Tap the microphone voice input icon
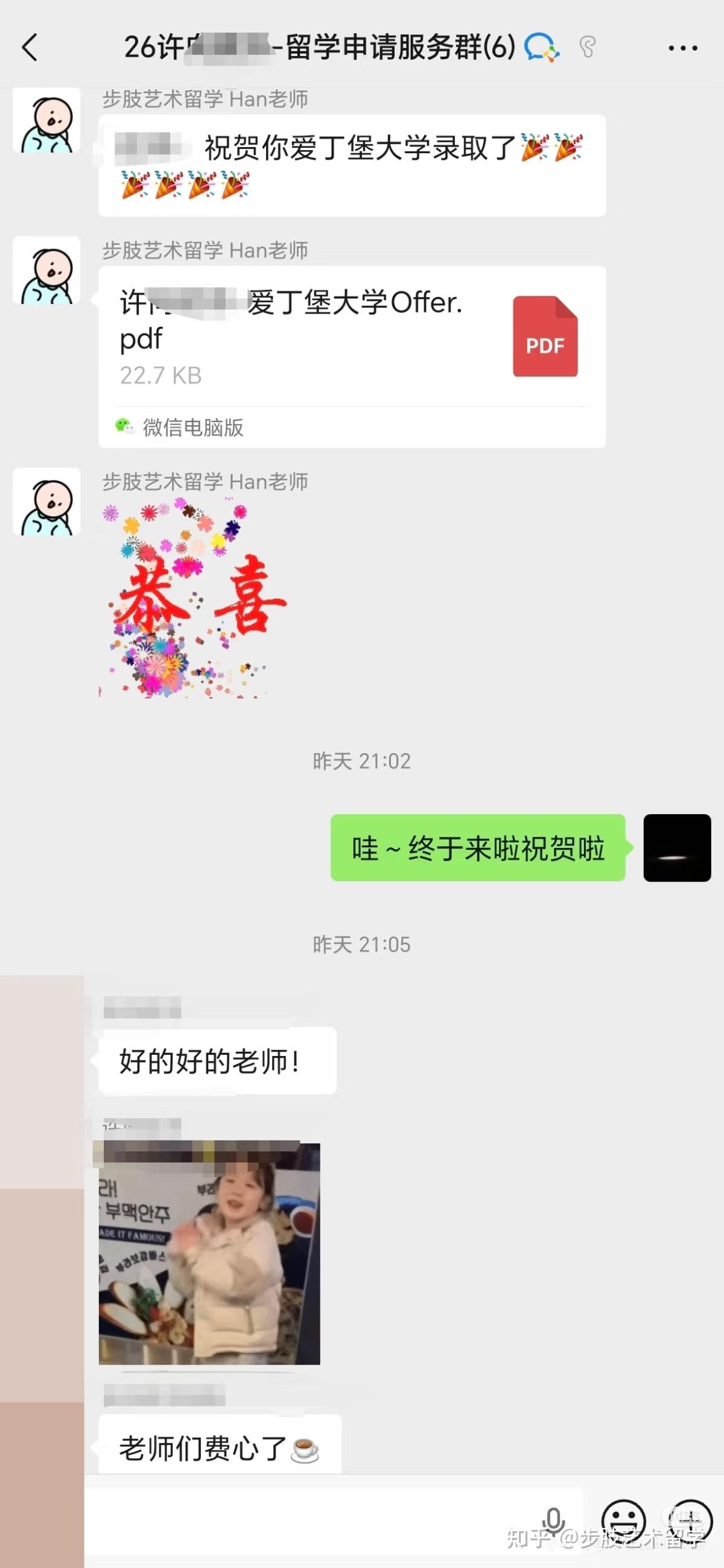Image resolution: width=724 pixels, height=1568 pixels. pos(553,1520)
